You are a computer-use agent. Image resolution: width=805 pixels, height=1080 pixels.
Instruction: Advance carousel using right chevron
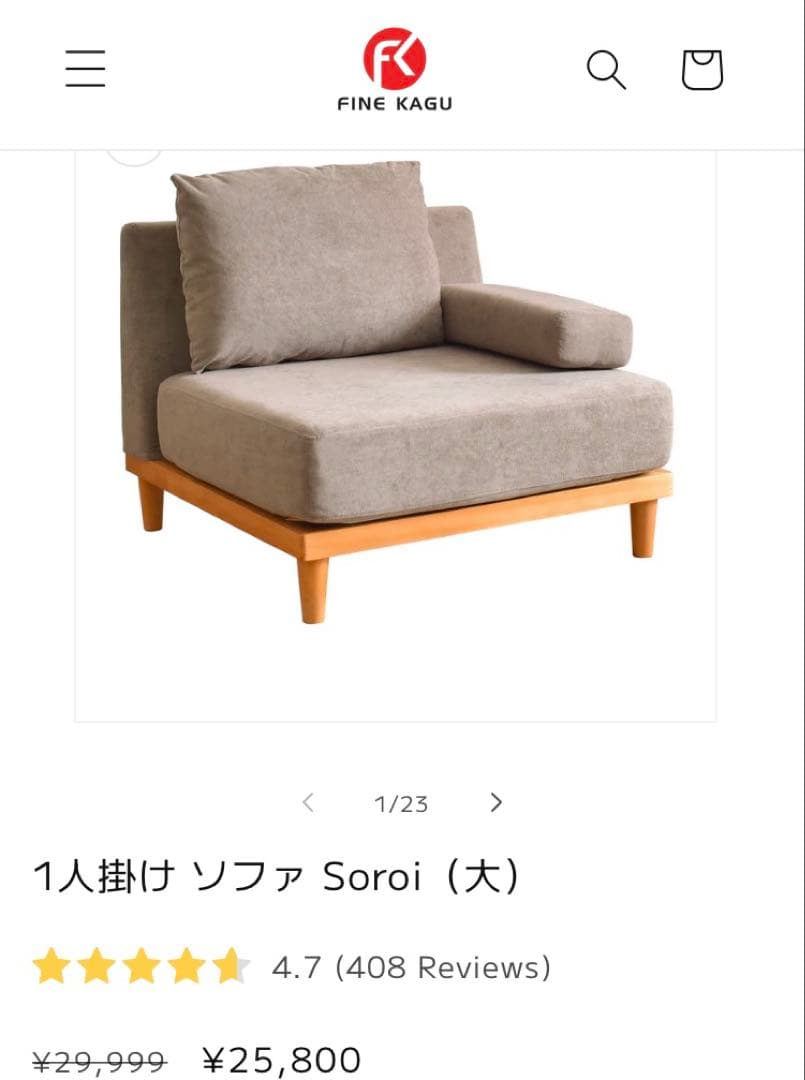tap(495, 802)
